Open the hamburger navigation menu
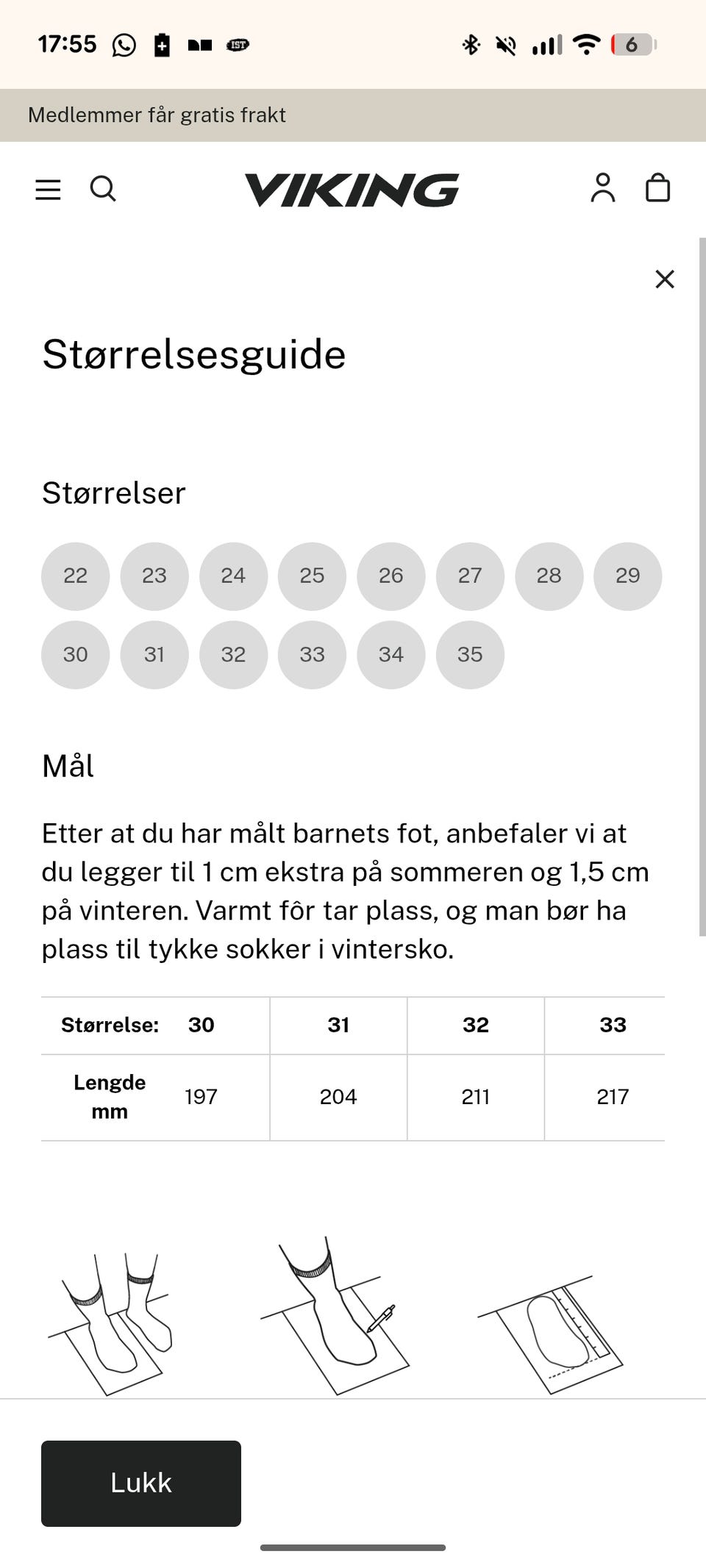Screen dimensions: 706x1568 click(x=47, y=189)
